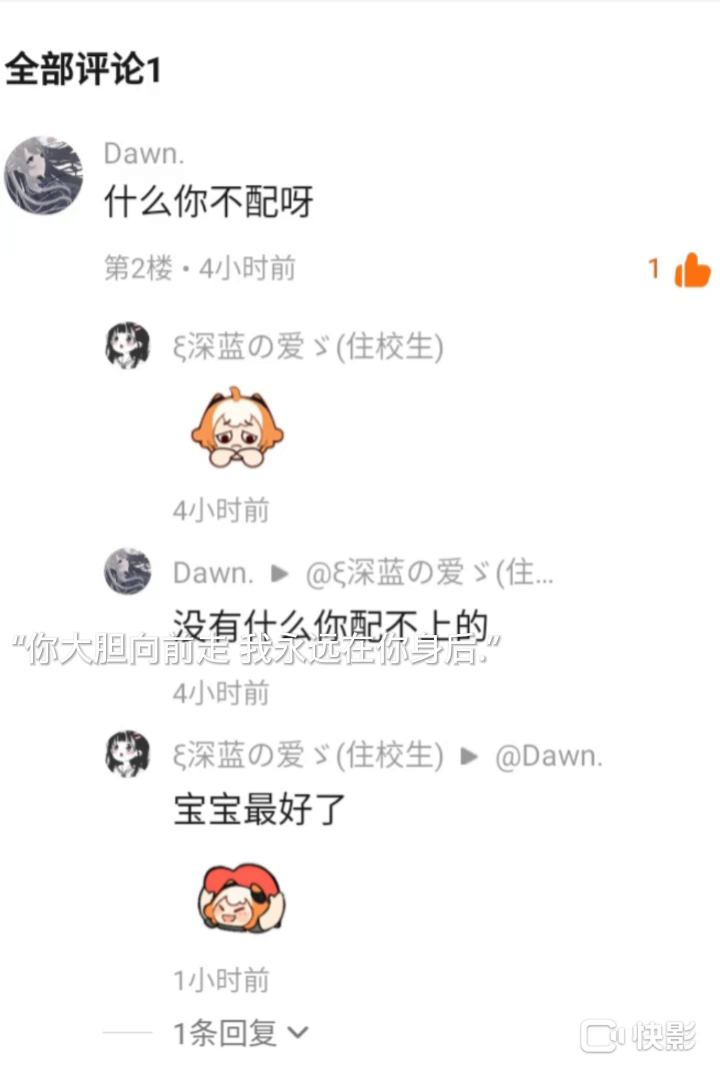The image size is (720, 1076).
Task: Tap the @Dawn. mention in last reply
Action: [549, 756]
